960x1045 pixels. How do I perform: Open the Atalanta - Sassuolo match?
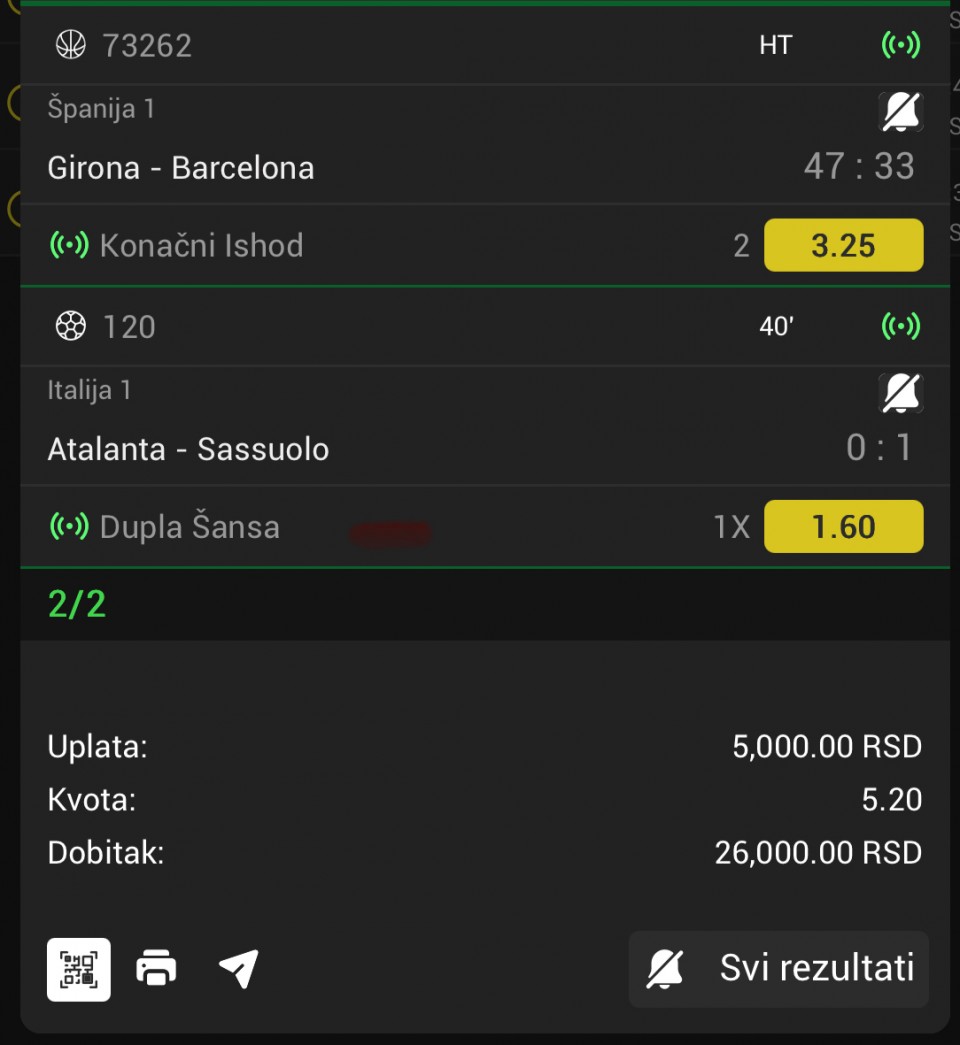[x=188, y=449]
